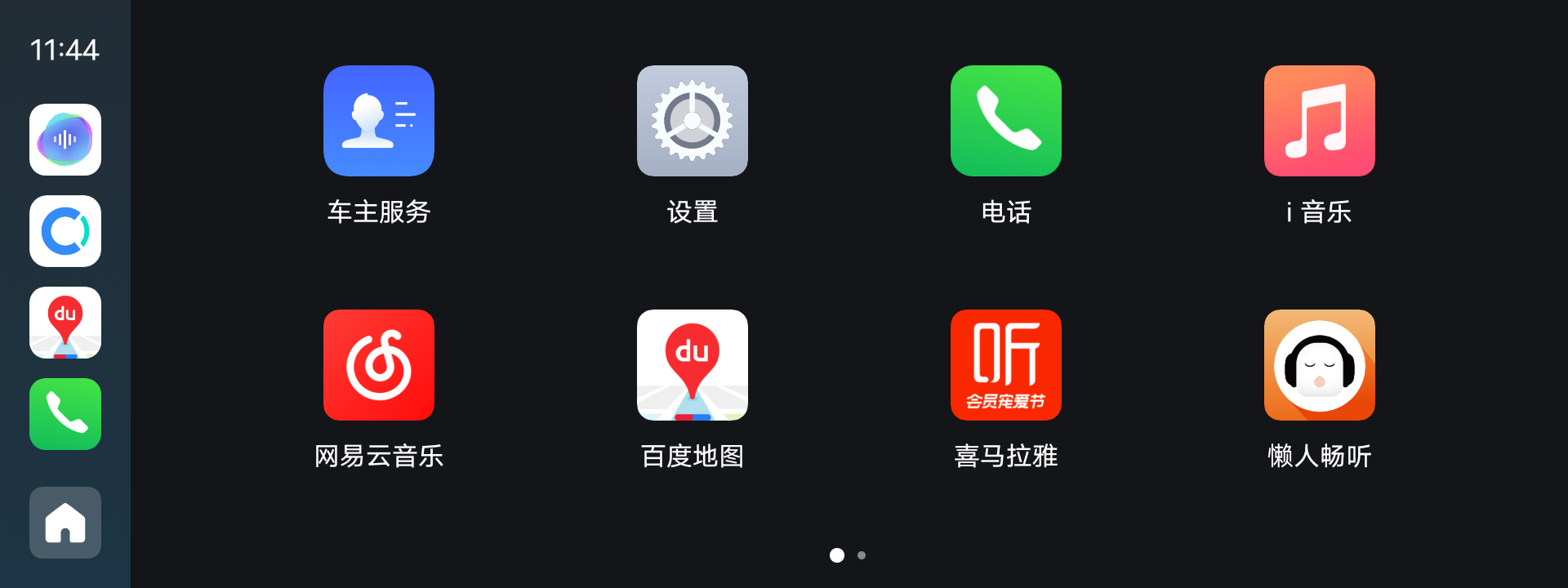This screenshot has height=588, width=1568.
Task: Open Baidu Maps shortcut in sidebar
Action: (x=65, y=323)
